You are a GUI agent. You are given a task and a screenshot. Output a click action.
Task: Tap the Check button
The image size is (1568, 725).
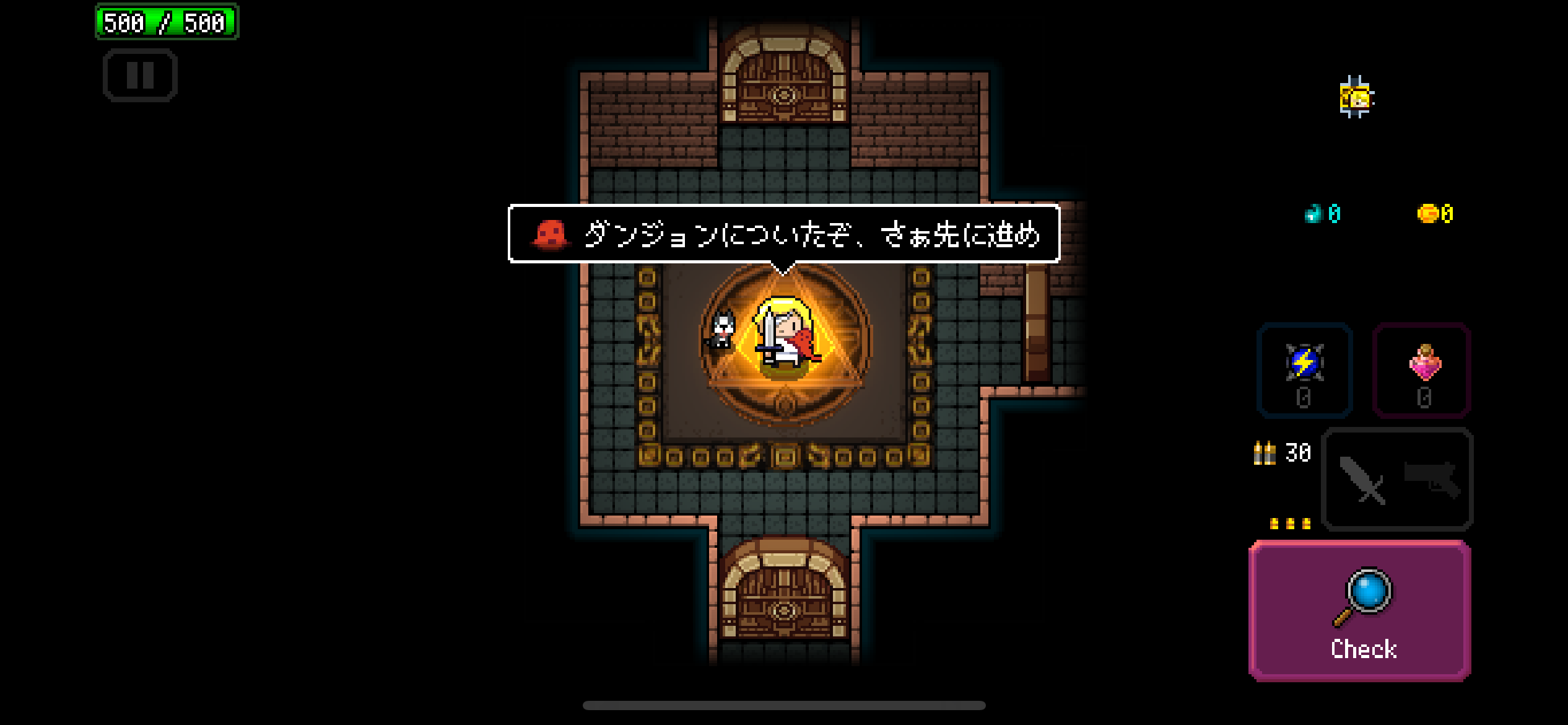tap(1360, 611)
